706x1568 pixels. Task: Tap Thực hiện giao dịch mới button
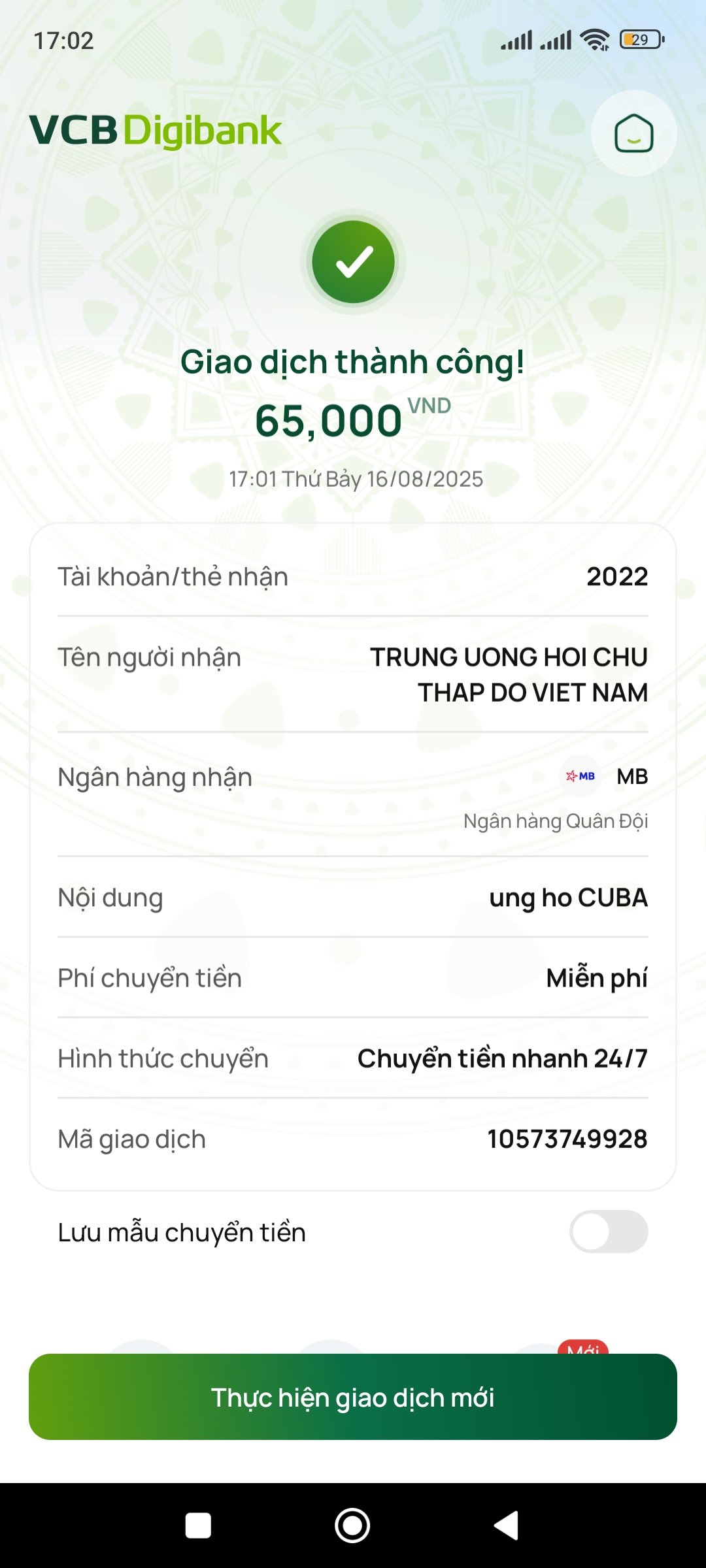tap(353, 1397)
